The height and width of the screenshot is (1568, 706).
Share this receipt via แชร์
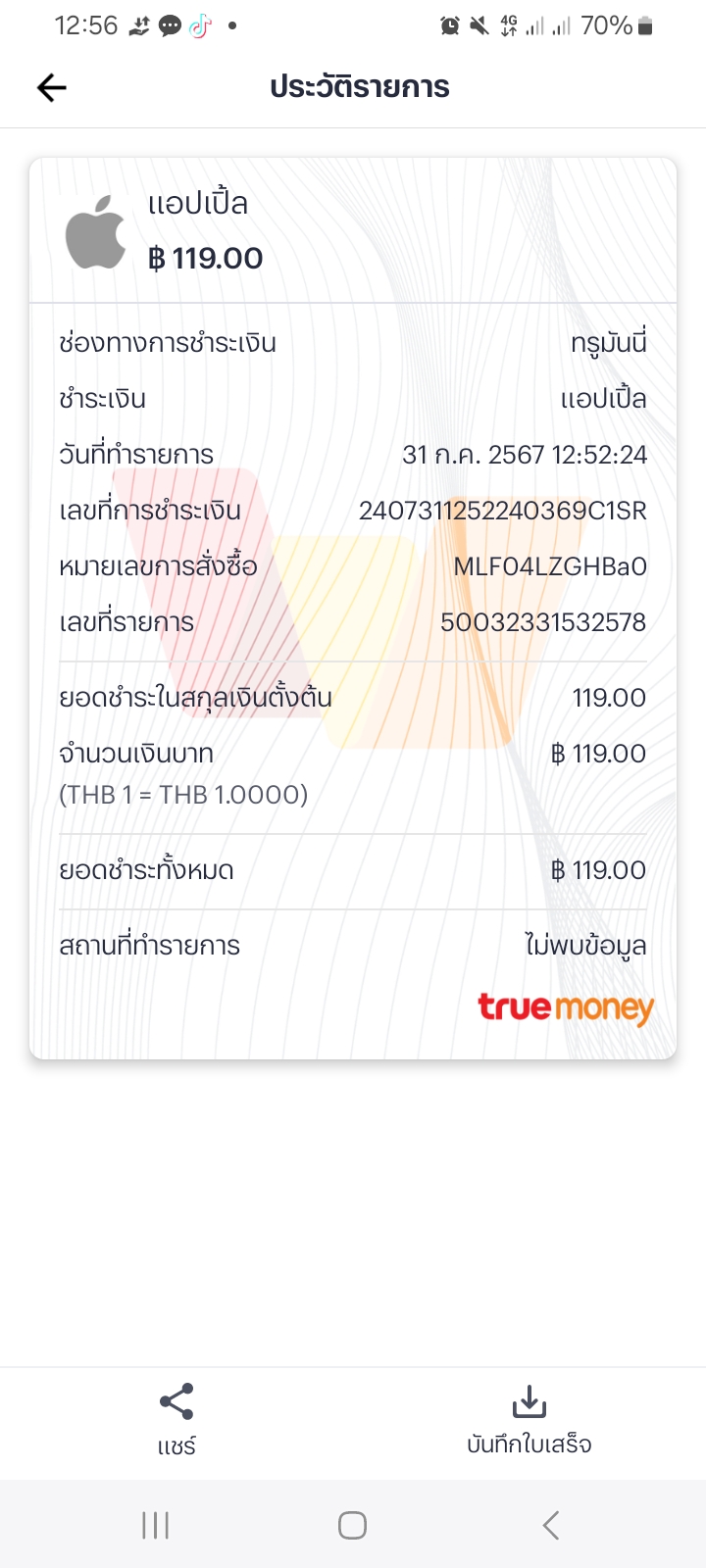click(x=176, y=1420)
